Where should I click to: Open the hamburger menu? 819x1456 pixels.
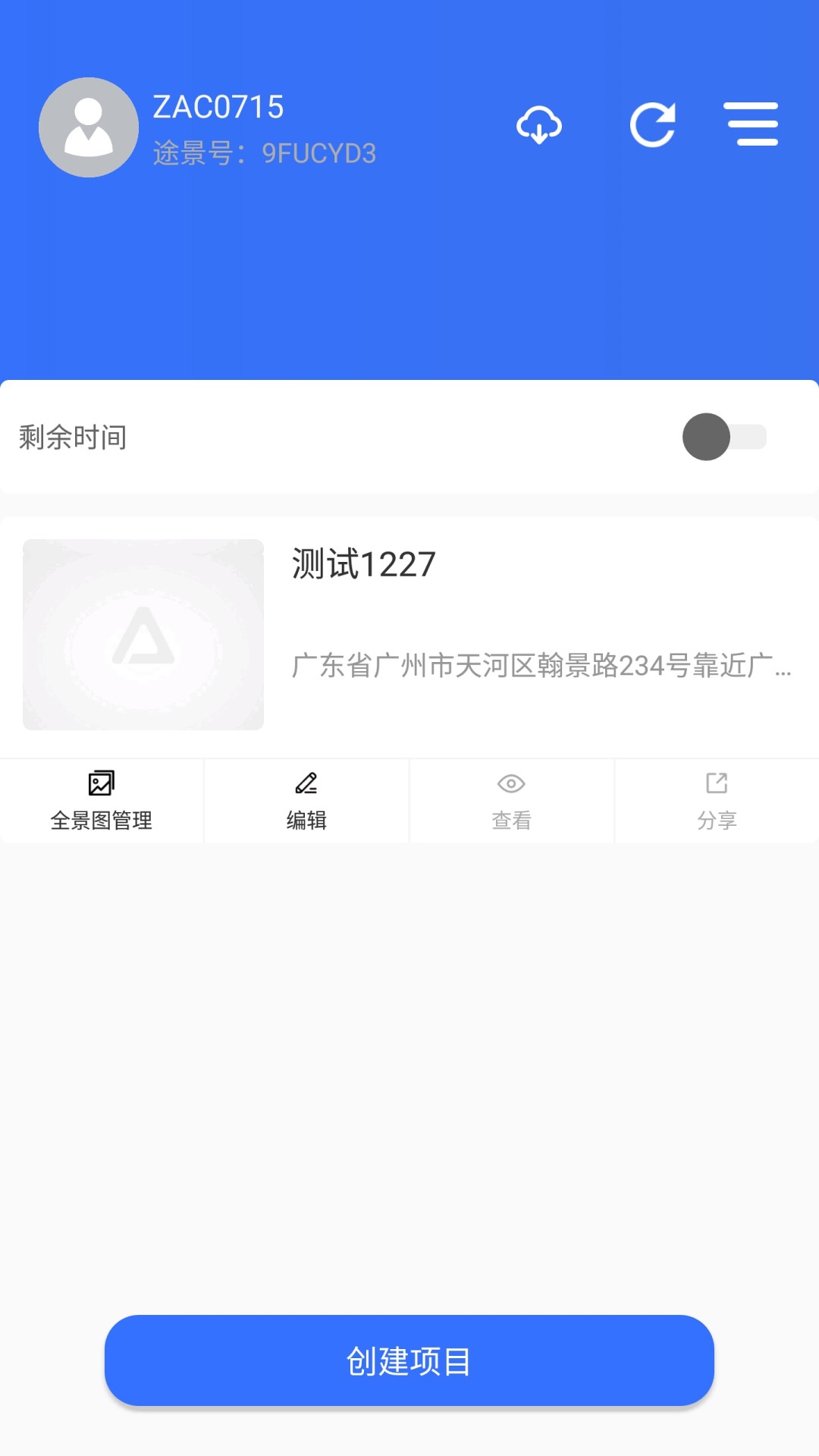pos(753,124)
